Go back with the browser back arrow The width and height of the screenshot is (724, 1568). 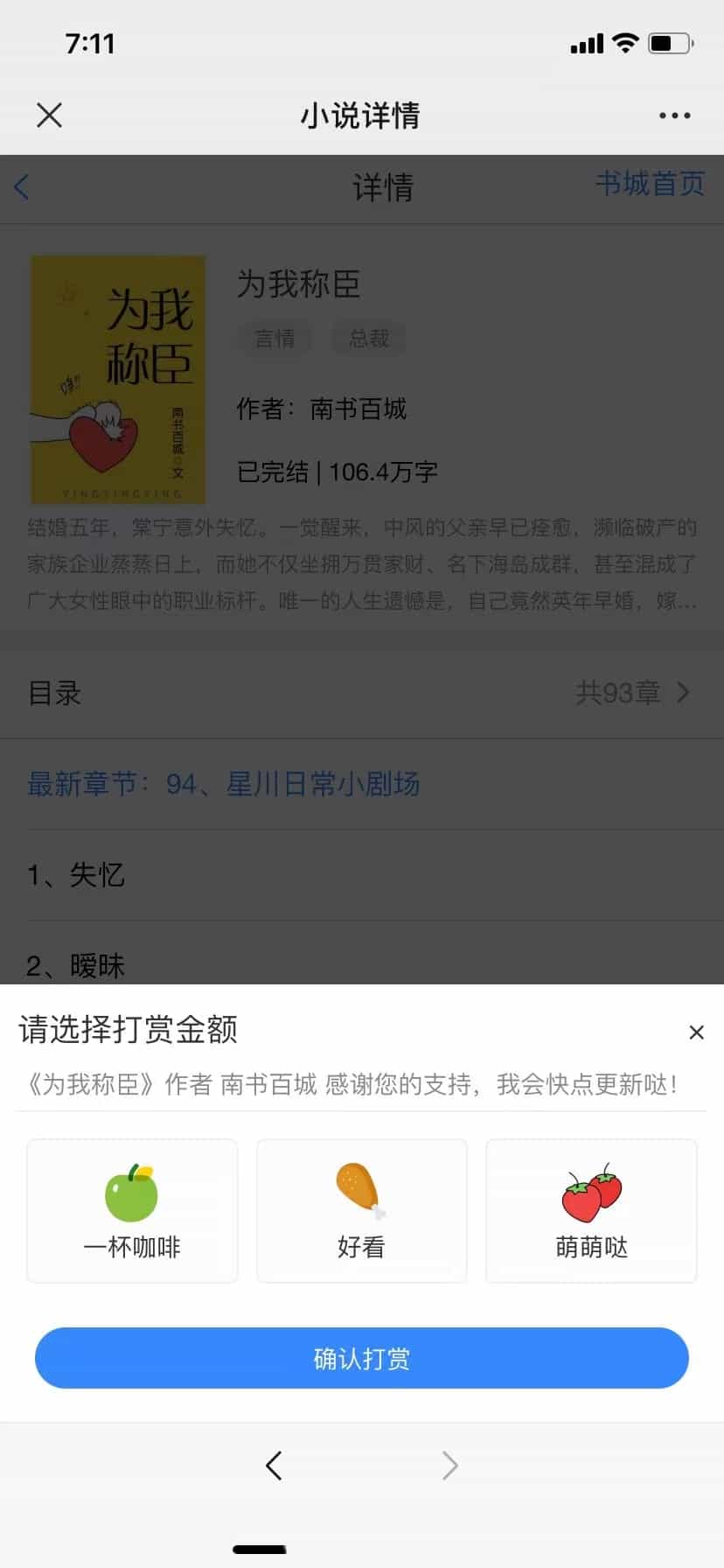274,1465
